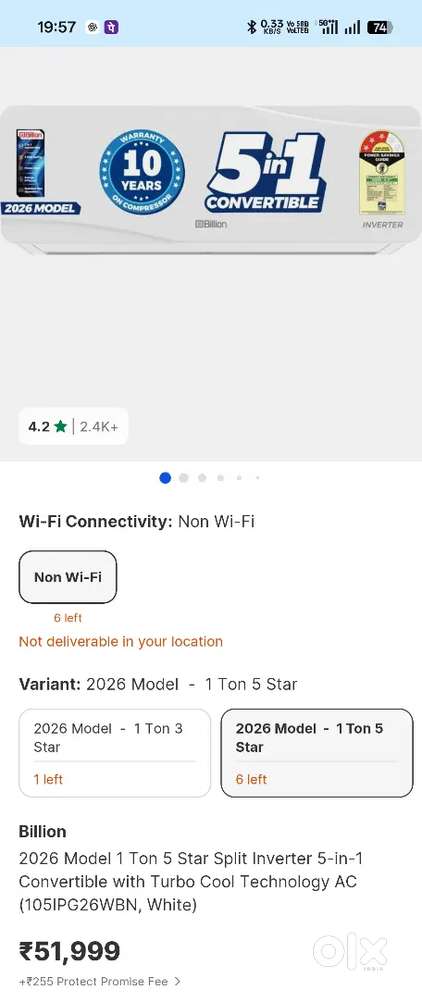Image resolution: width=422 pixels, height=999 pixels.
Task: Open Protect Promise Fee details
Action: (x=100, y=982)
